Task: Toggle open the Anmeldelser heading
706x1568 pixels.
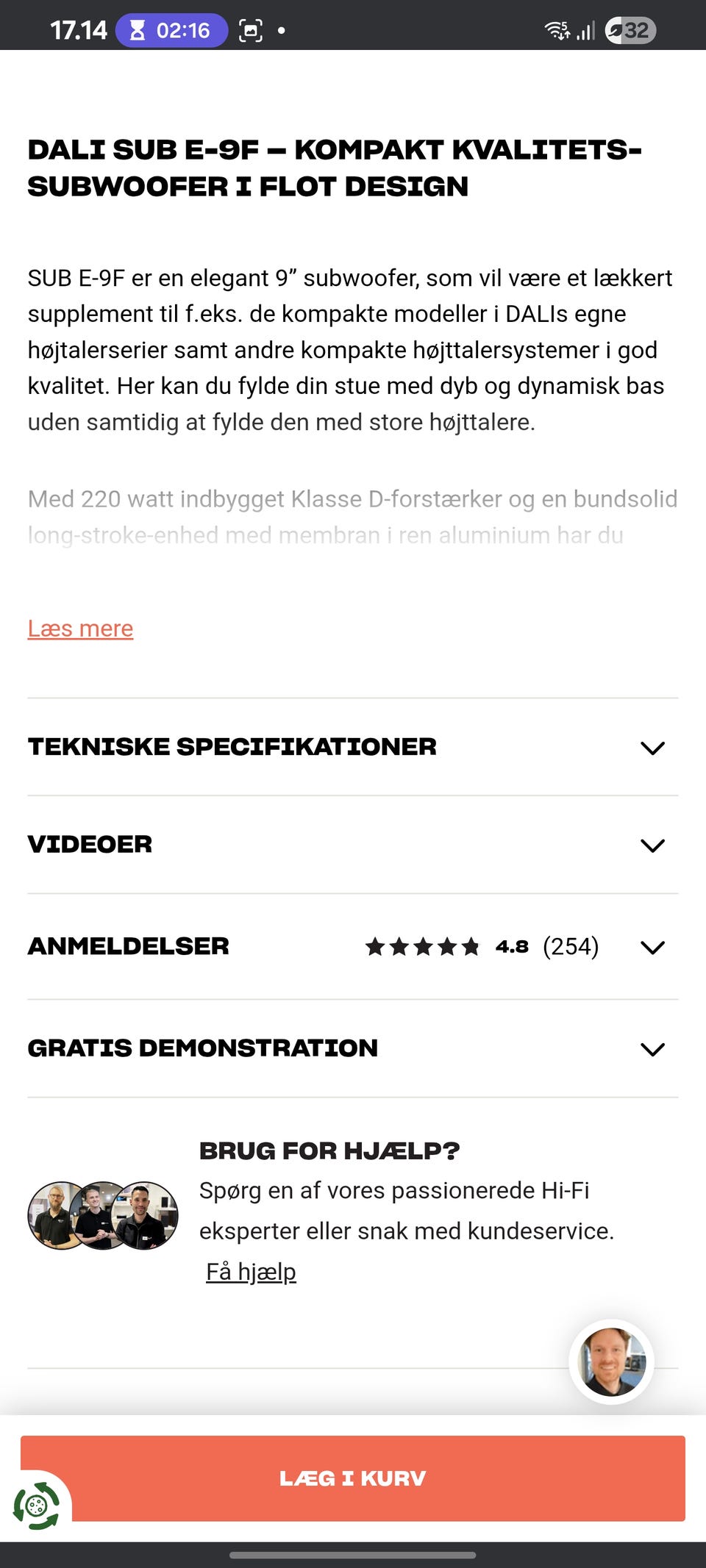Action: click(x=128, y=947)
